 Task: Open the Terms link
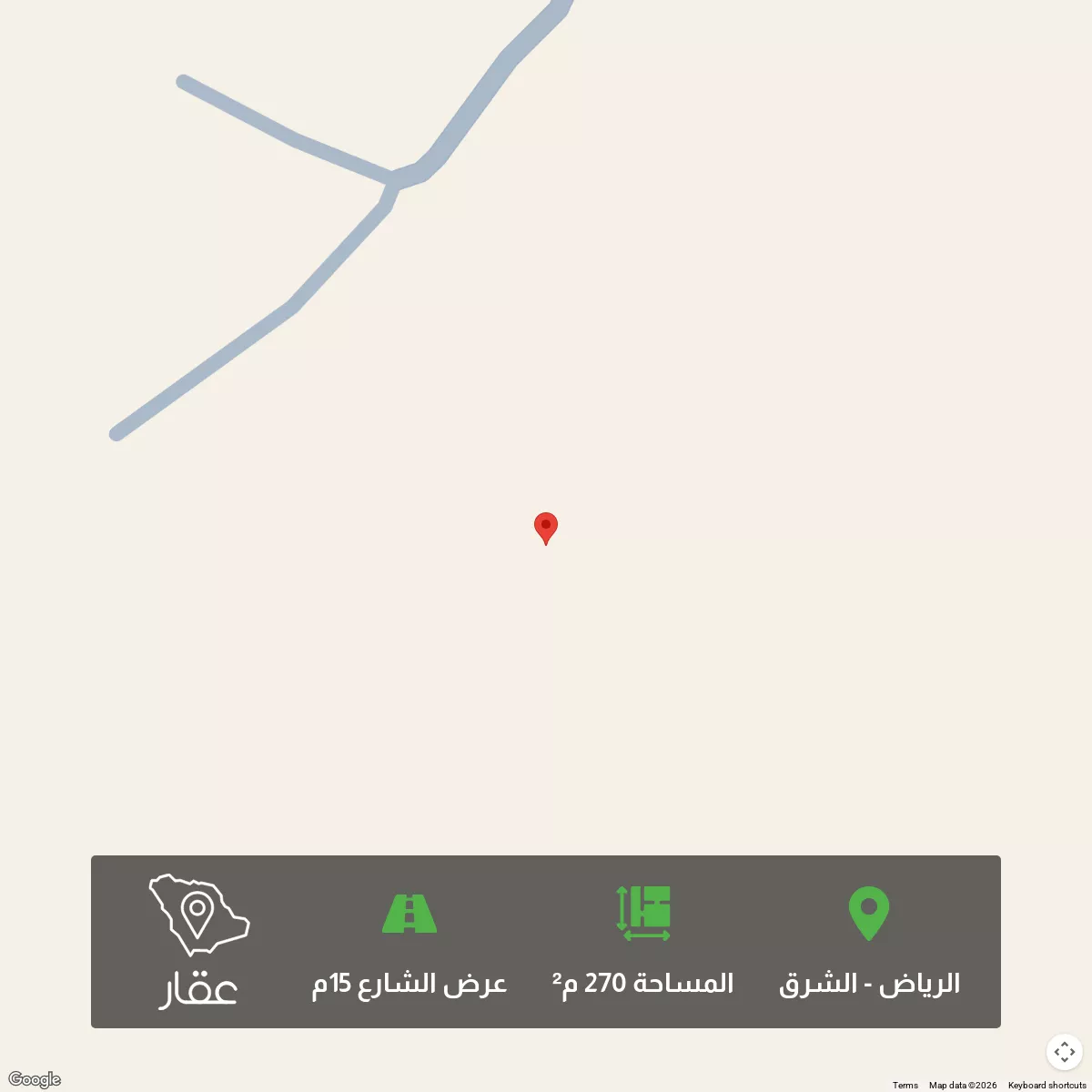pyautogui.click(x=905, y=1085)
